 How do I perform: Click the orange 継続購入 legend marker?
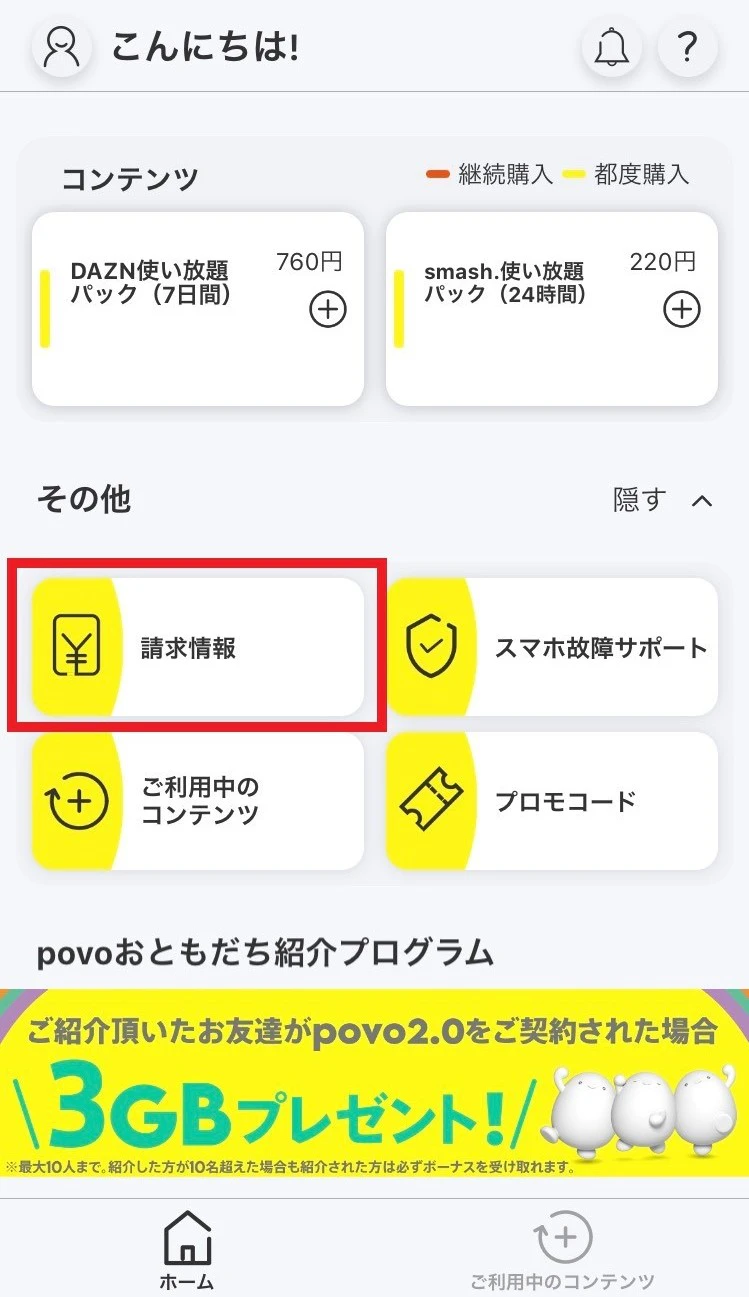click(437, 173)
